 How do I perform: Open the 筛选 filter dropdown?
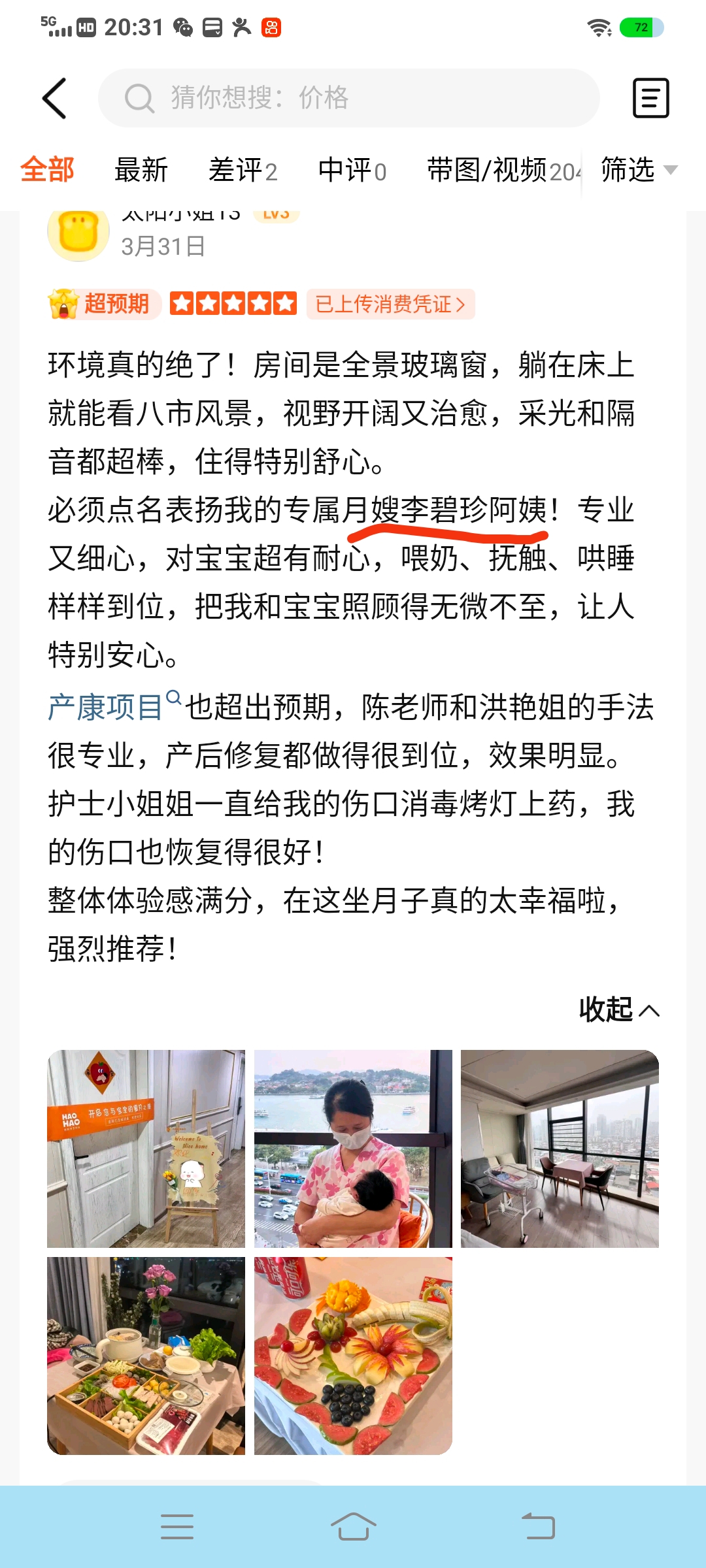(639, 170)
